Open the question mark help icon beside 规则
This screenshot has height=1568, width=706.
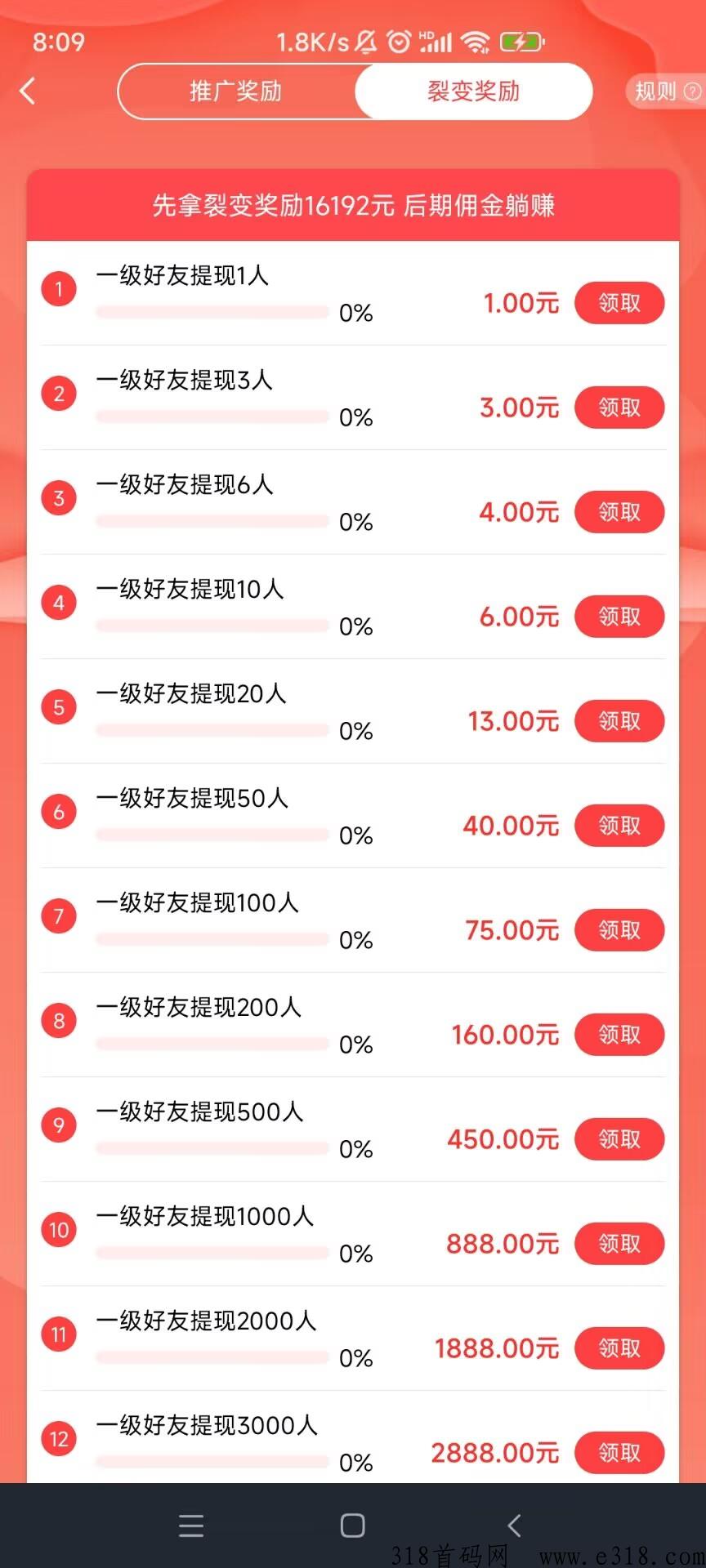click(690, 91)
